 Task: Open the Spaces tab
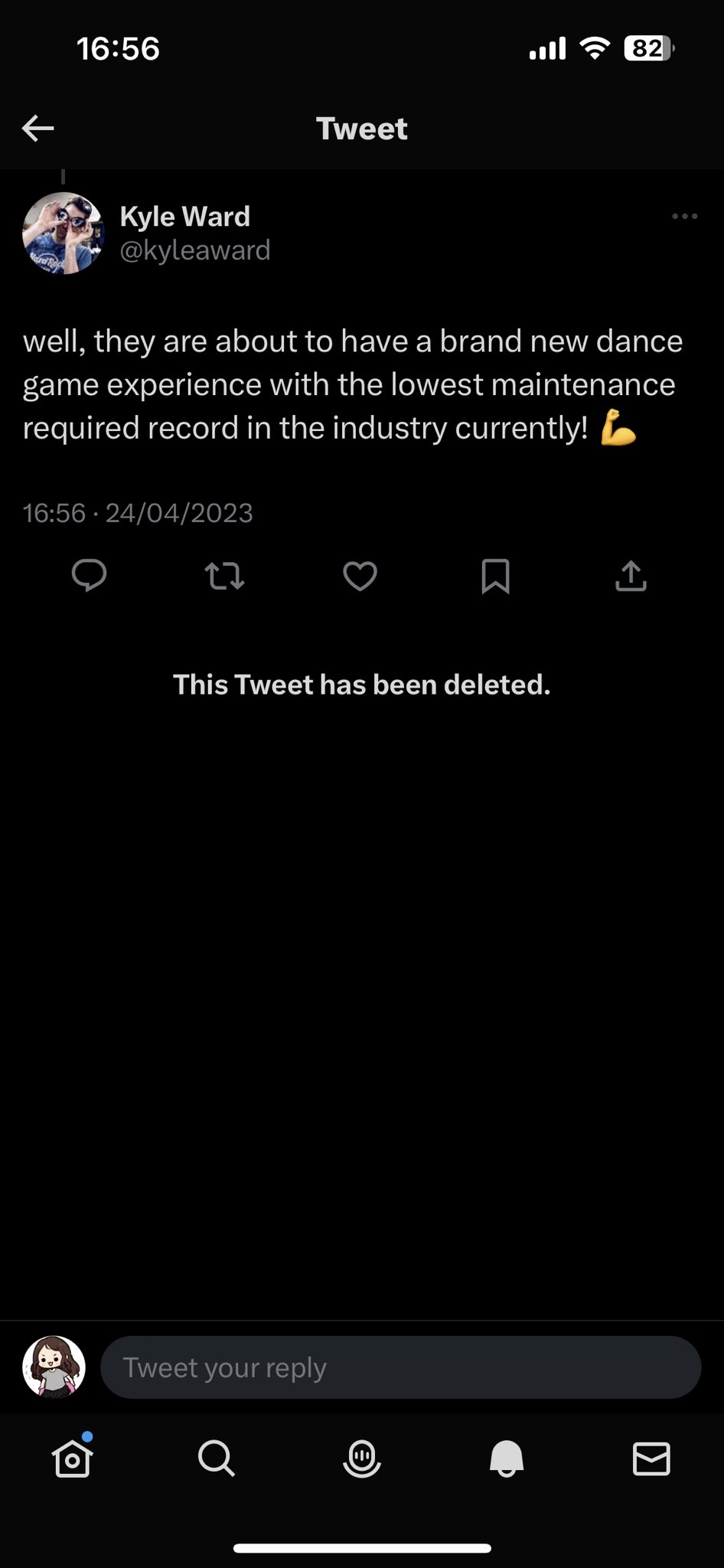(x=361, y=1459)
